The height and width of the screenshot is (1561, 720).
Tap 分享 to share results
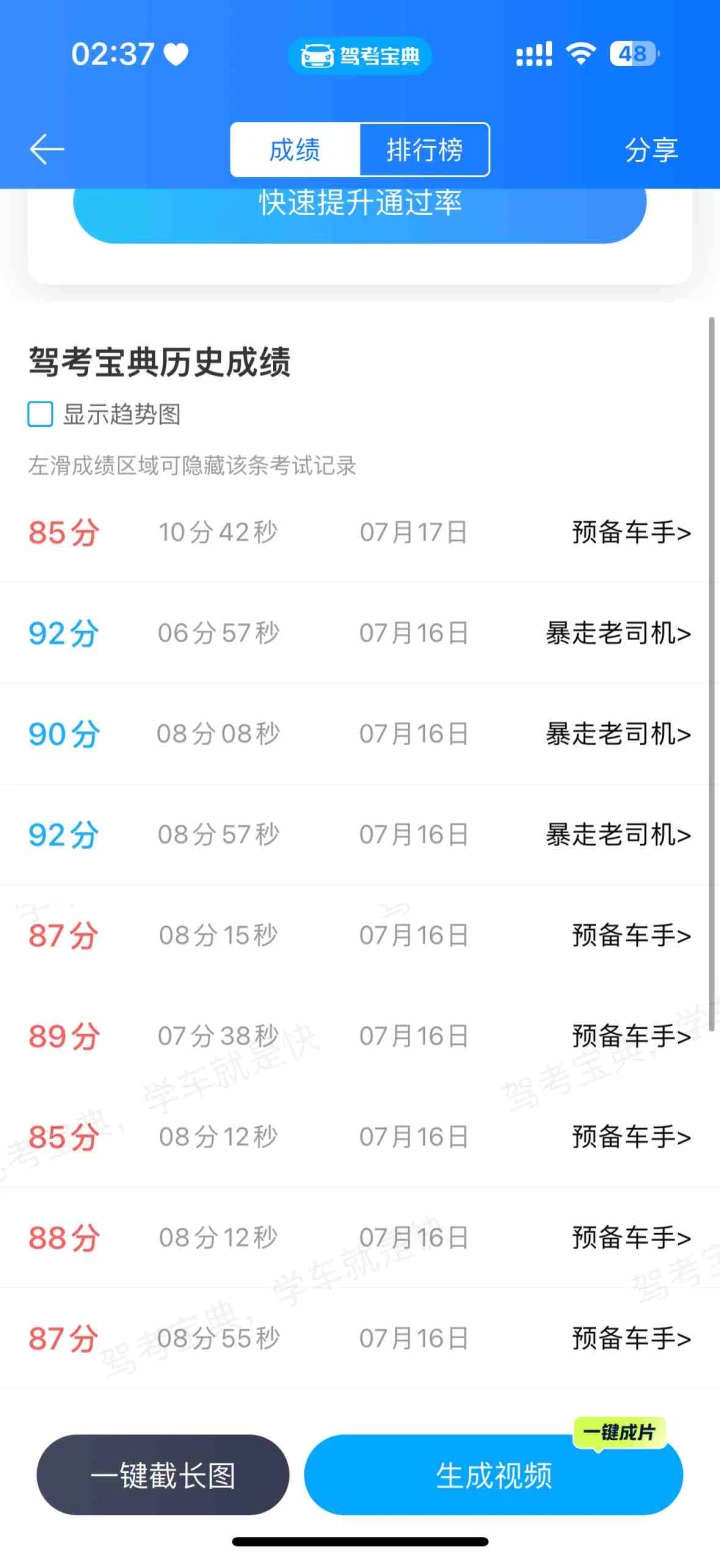[x=652, y=150]
